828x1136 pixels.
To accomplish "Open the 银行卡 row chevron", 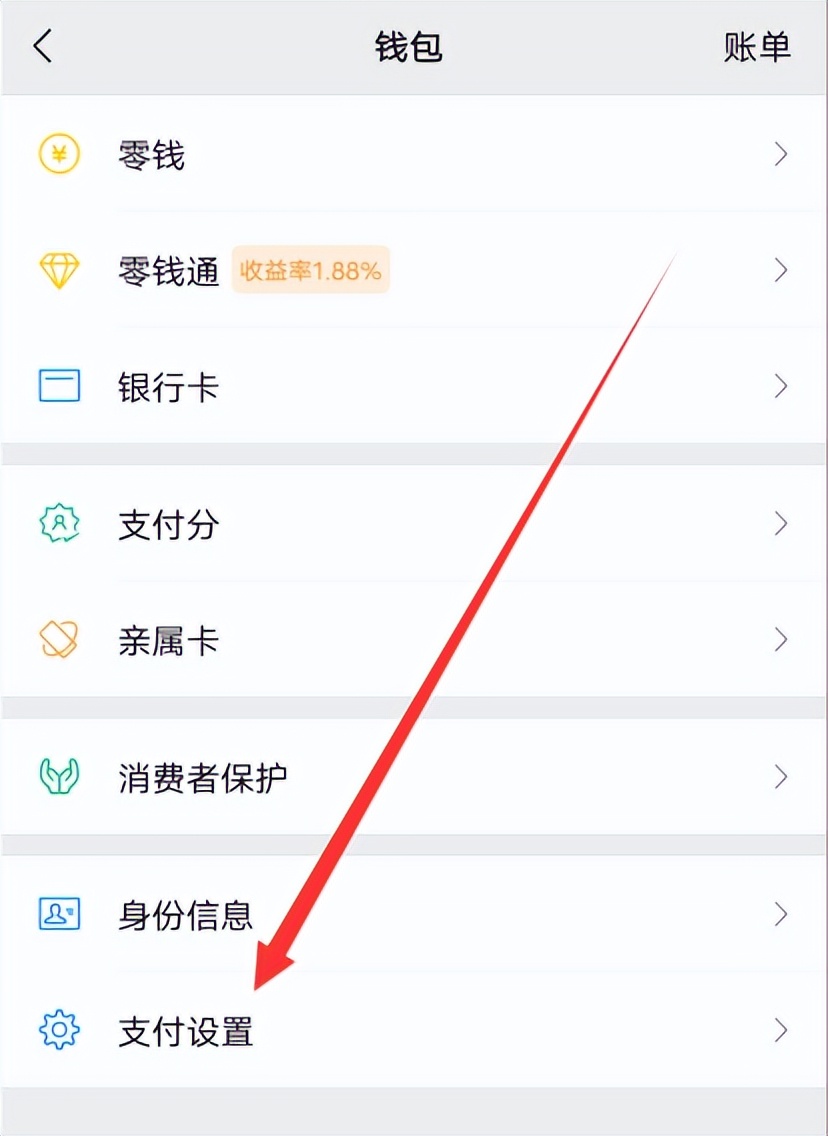I will 784,385.
